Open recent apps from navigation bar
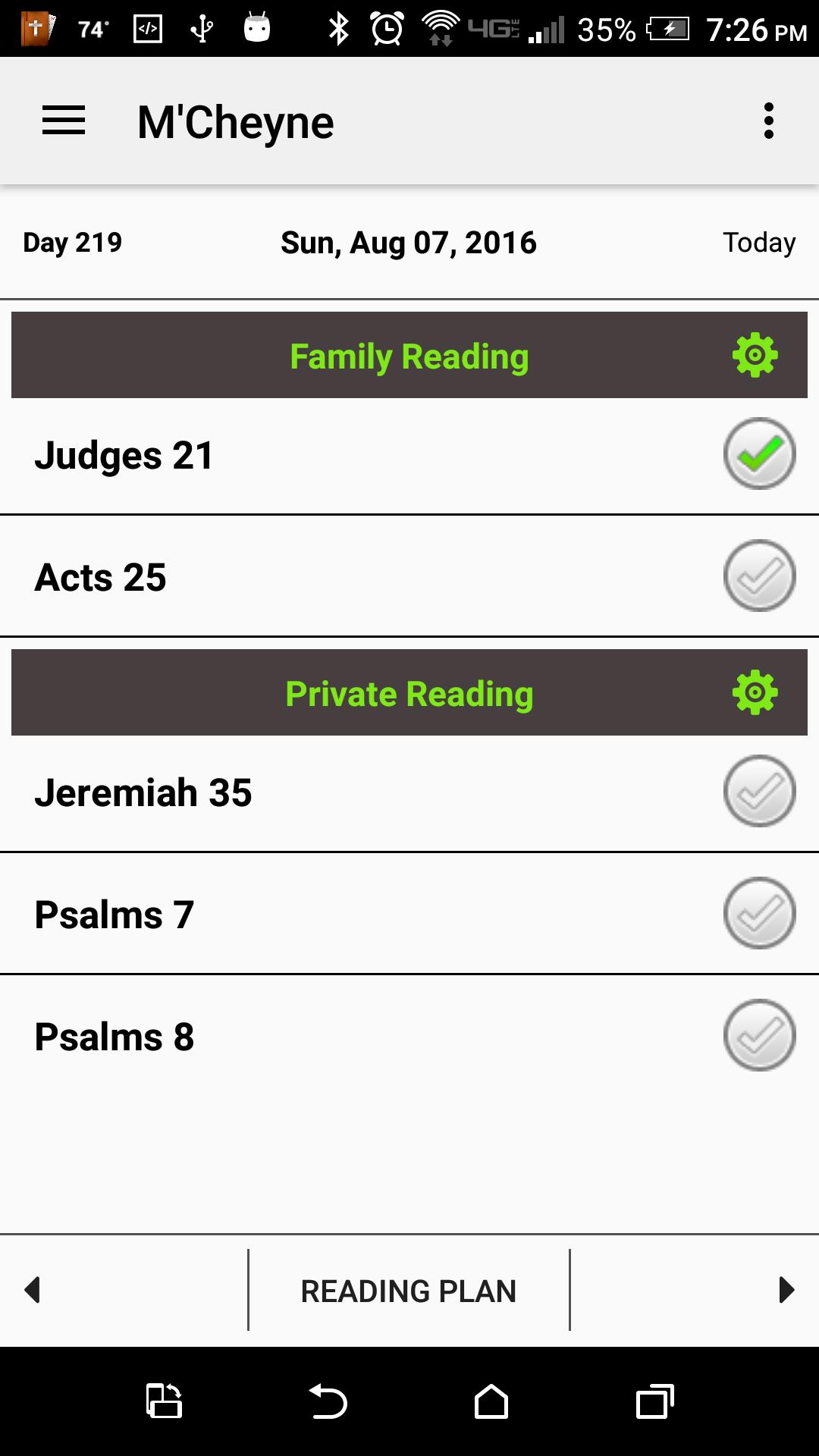 pos(654,1401)
